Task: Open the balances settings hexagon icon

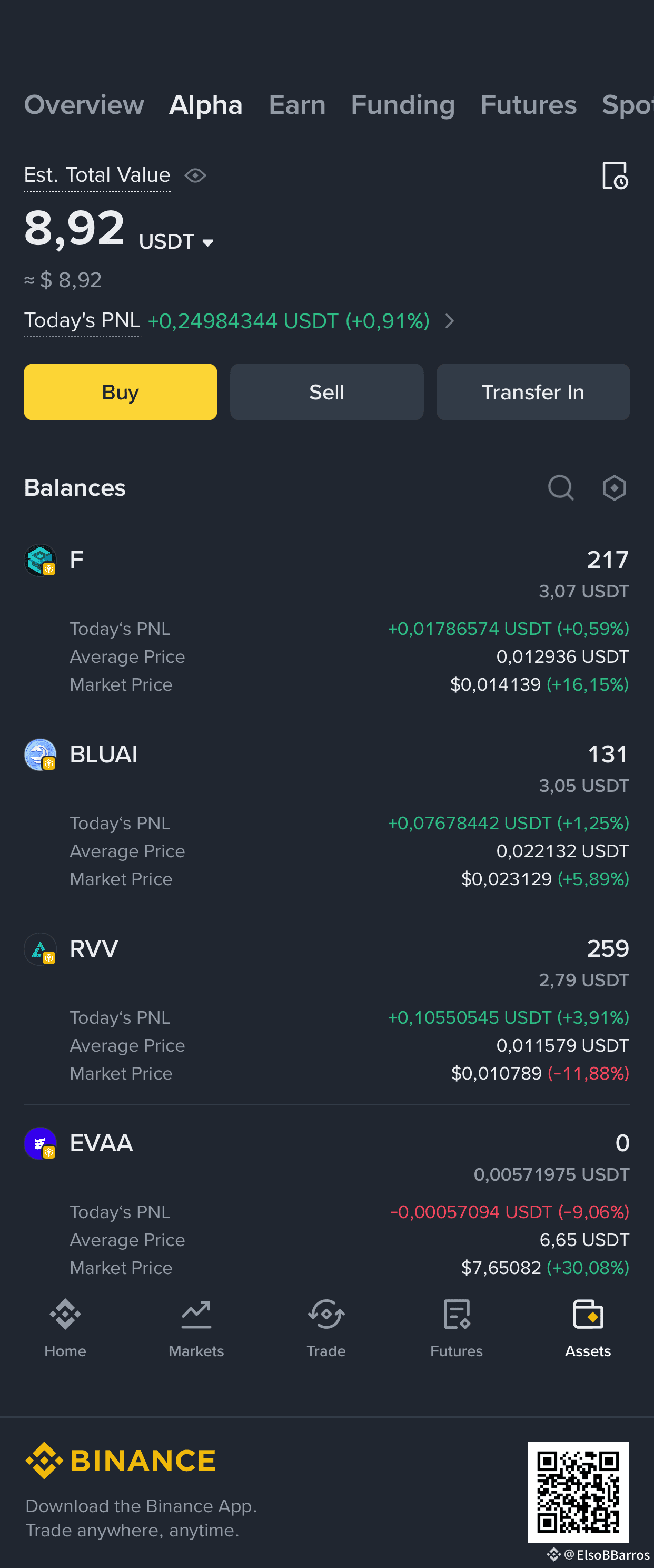Action: [614, 488]
